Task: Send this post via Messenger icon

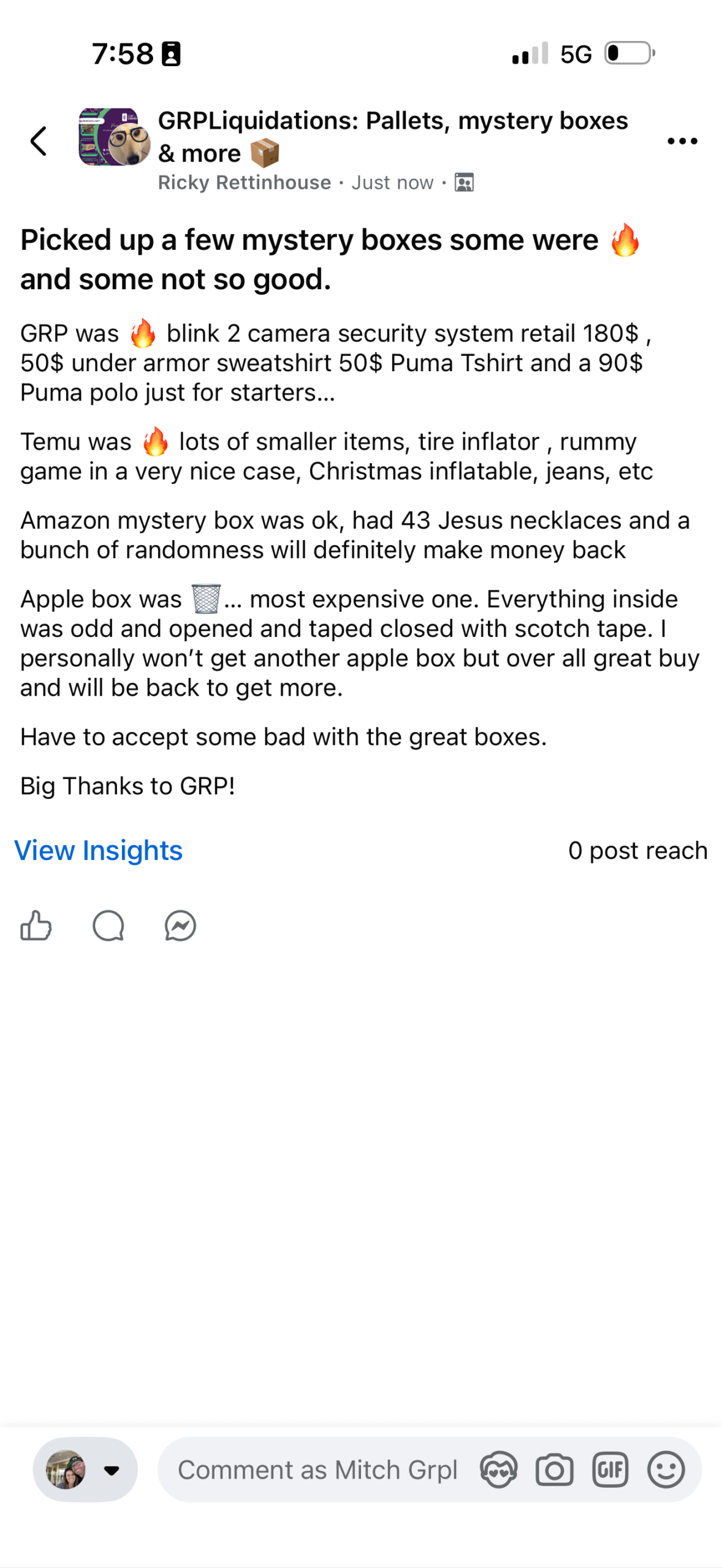Action: click(180, 925)
